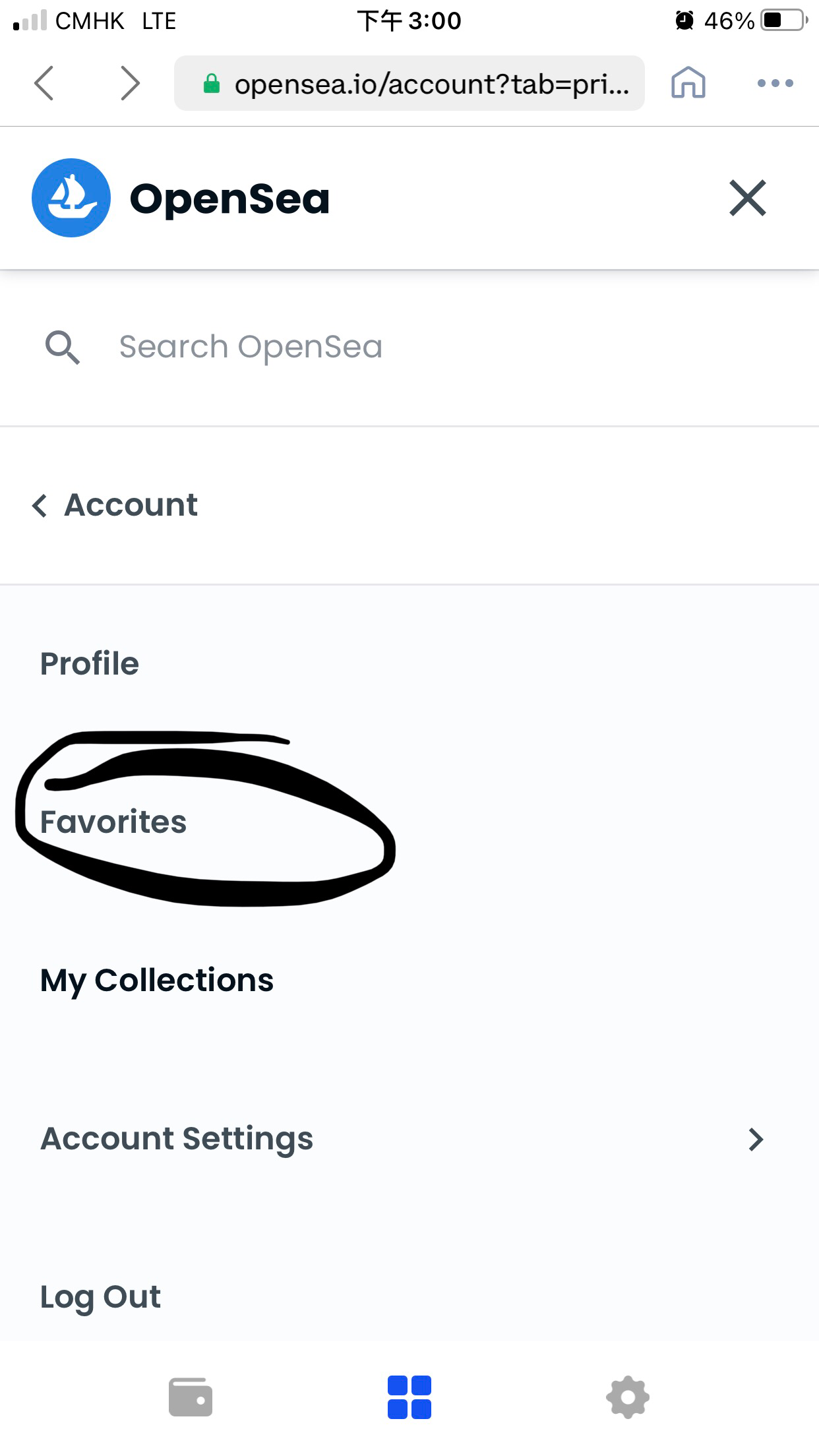819x1456 pixels.
Task: Open the wallet tab at bottom
Action: click(191, 1397)
